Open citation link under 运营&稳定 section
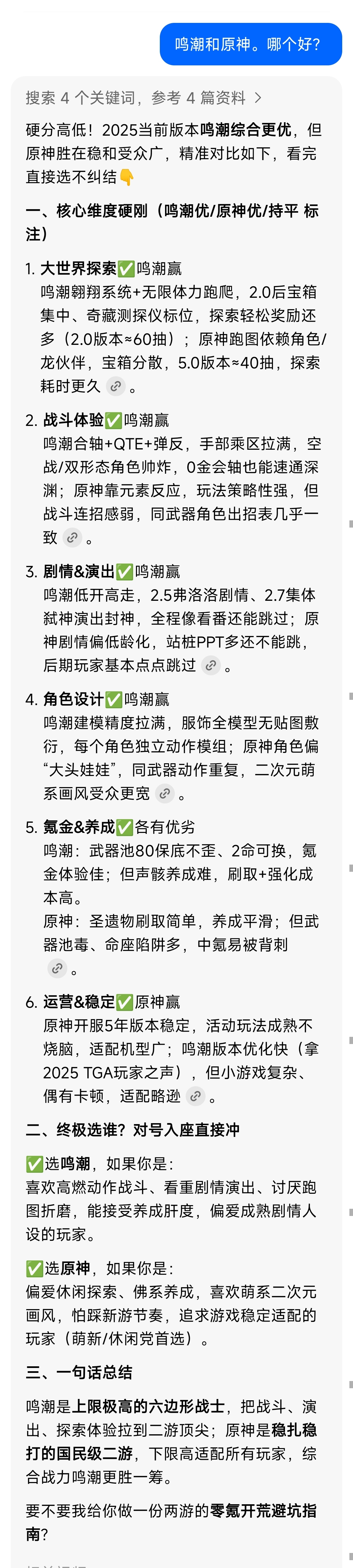Screen dimensions: 353x1568 [195, 1096]
